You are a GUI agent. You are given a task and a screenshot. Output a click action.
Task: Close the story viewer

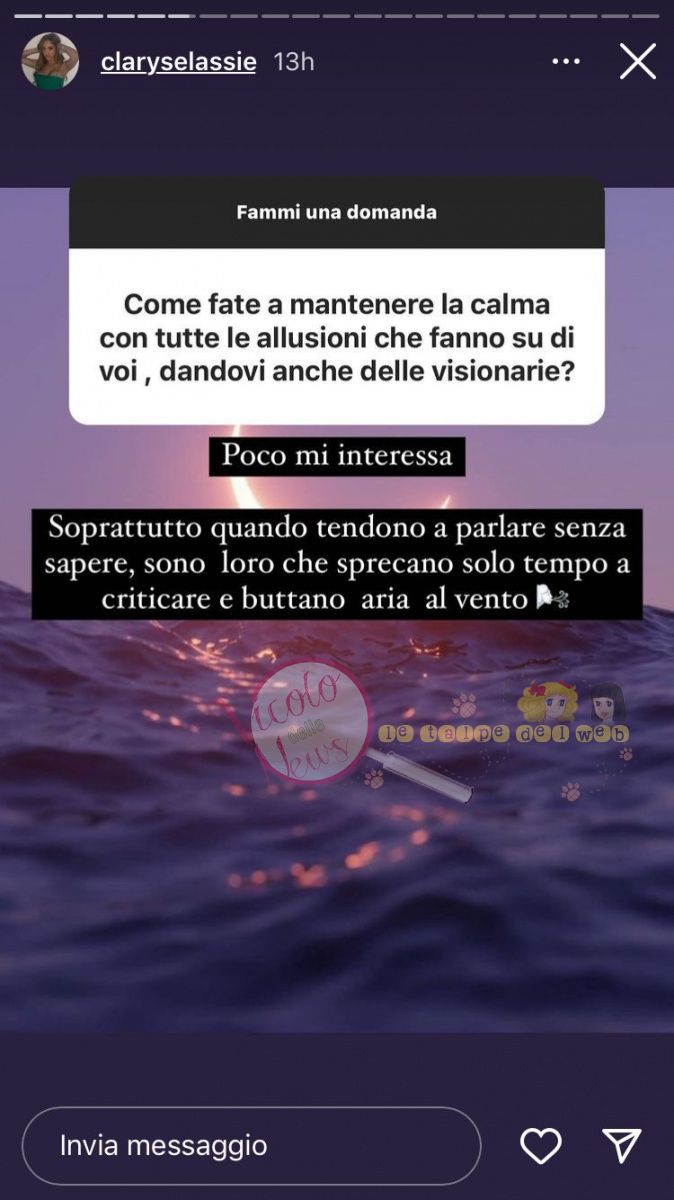click(637, 62)
